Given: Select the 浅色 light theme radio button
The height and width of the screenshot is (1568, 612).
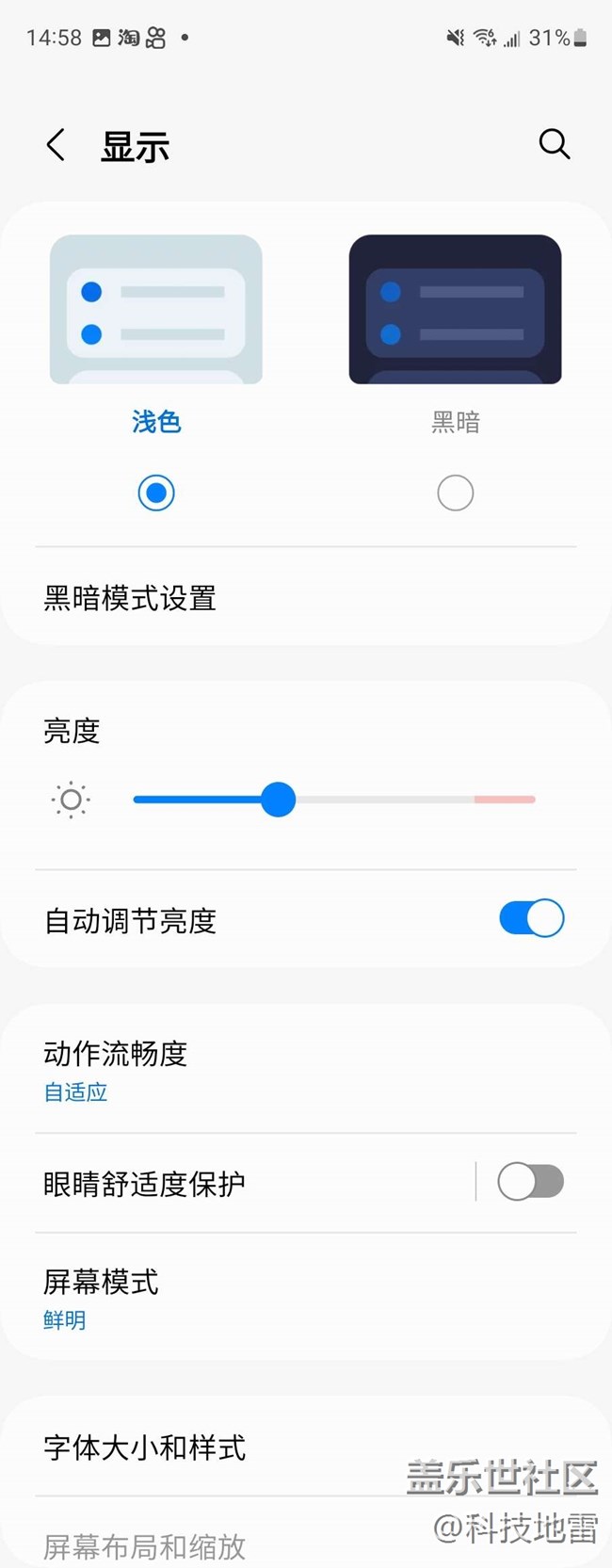Looking at the screenshot, I should (x=156, y=493).
